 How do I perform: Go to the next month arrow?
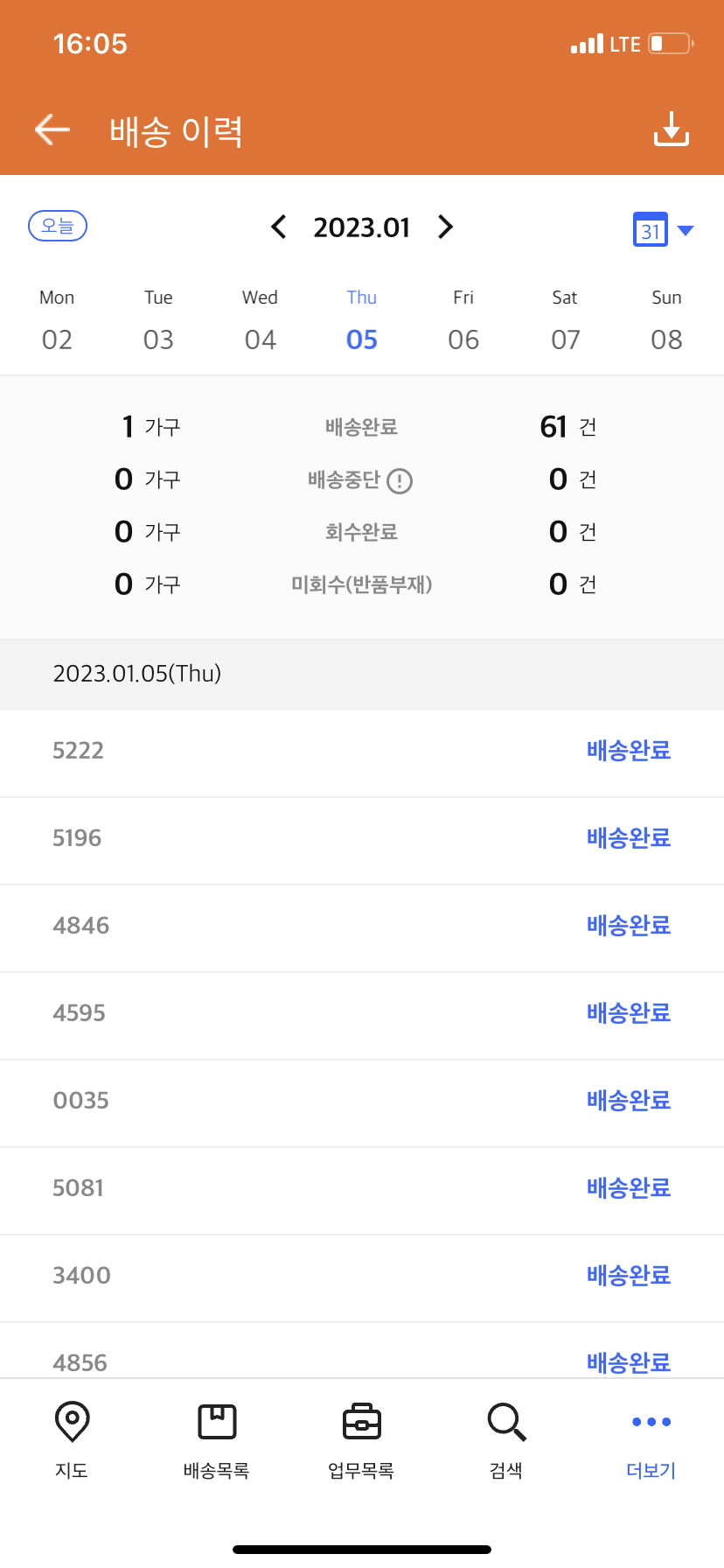coord(446,227)
